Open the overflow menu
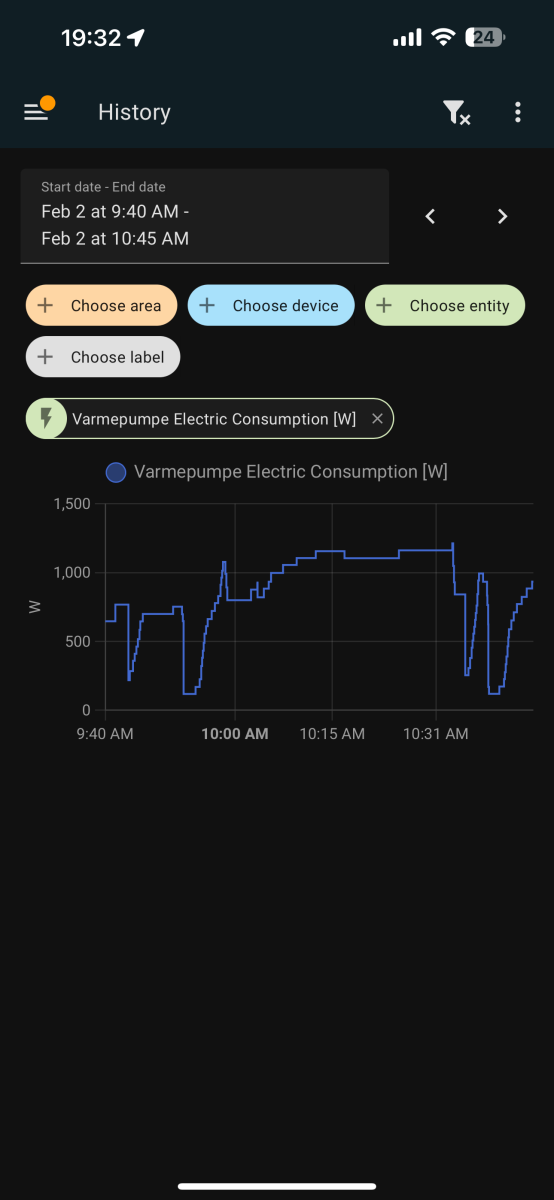554x1200 pixels. 517,112
